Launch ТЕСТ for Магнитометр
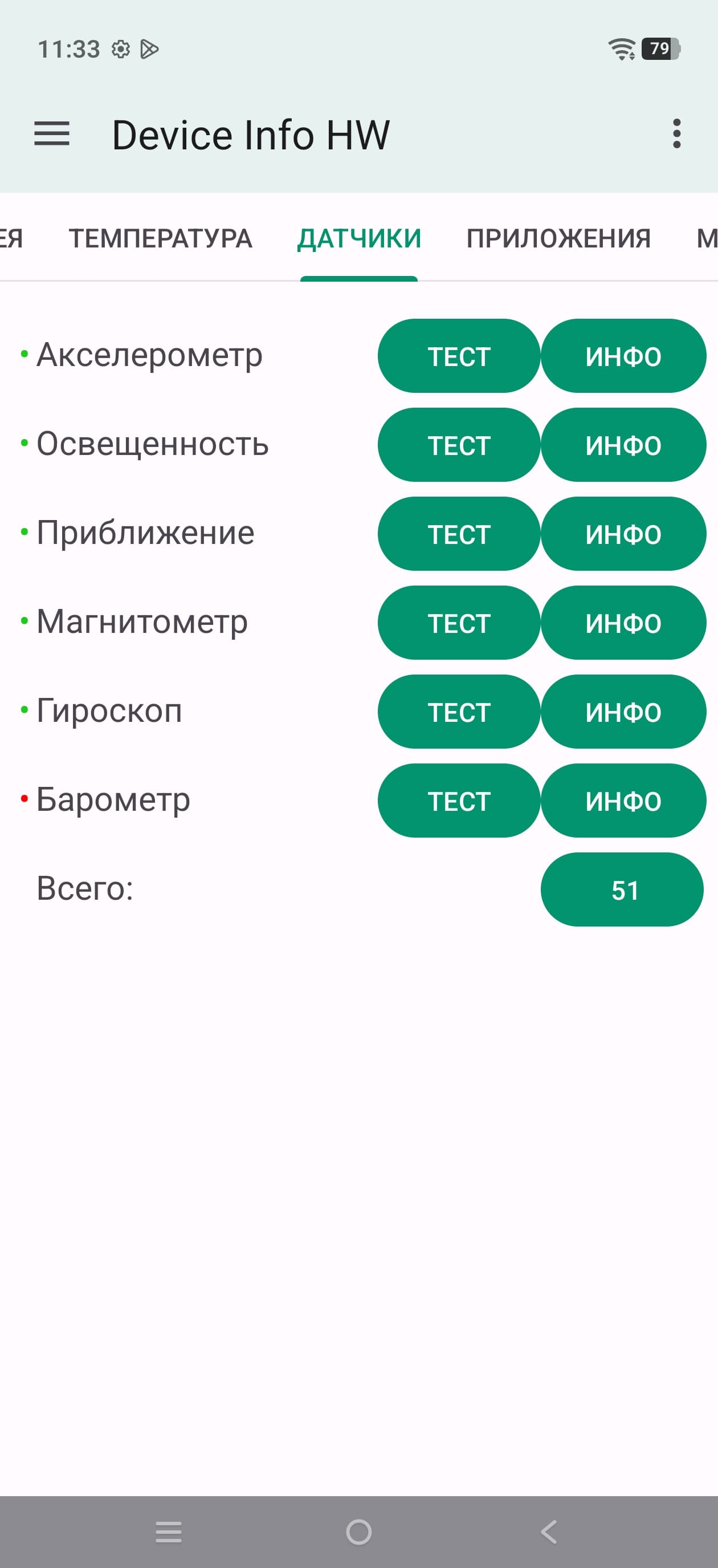This screenshot has width=718, height=1568. point(459,623)
